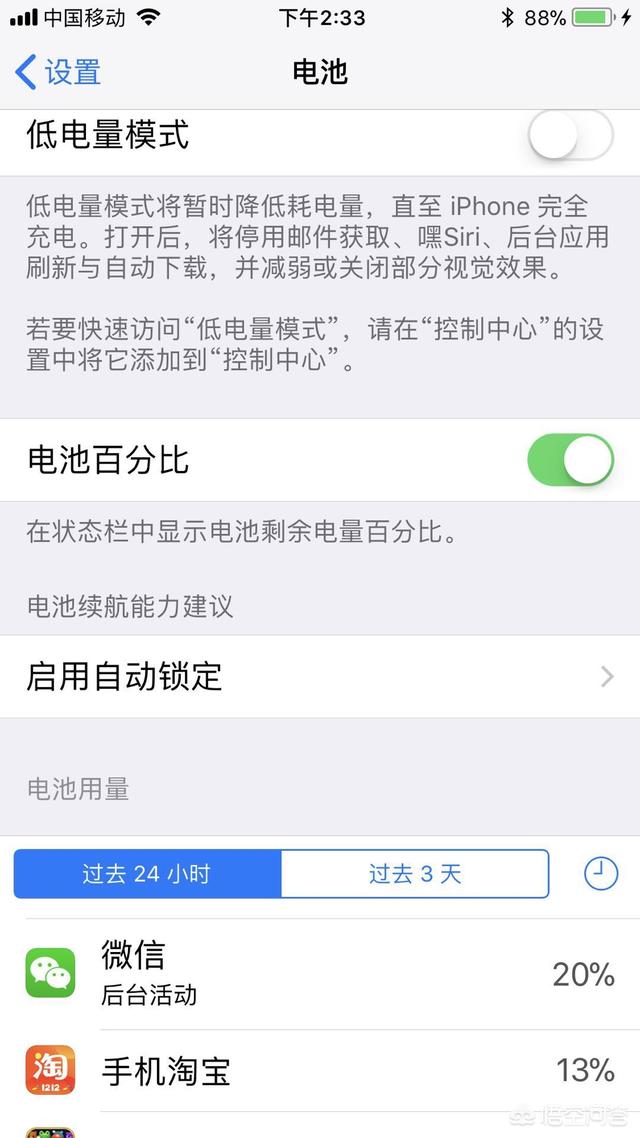
Task: Enable the 低电量模式 switch
Action: (x=570, y=135)
